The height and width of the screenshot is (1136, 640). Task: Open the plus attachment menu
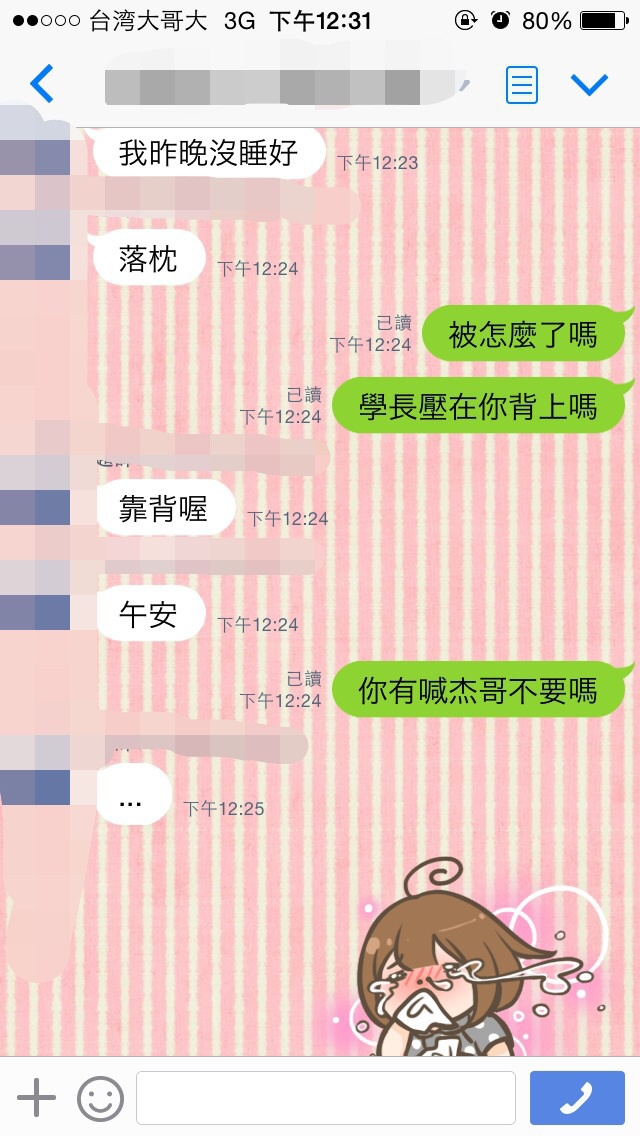click(36, 1098)
